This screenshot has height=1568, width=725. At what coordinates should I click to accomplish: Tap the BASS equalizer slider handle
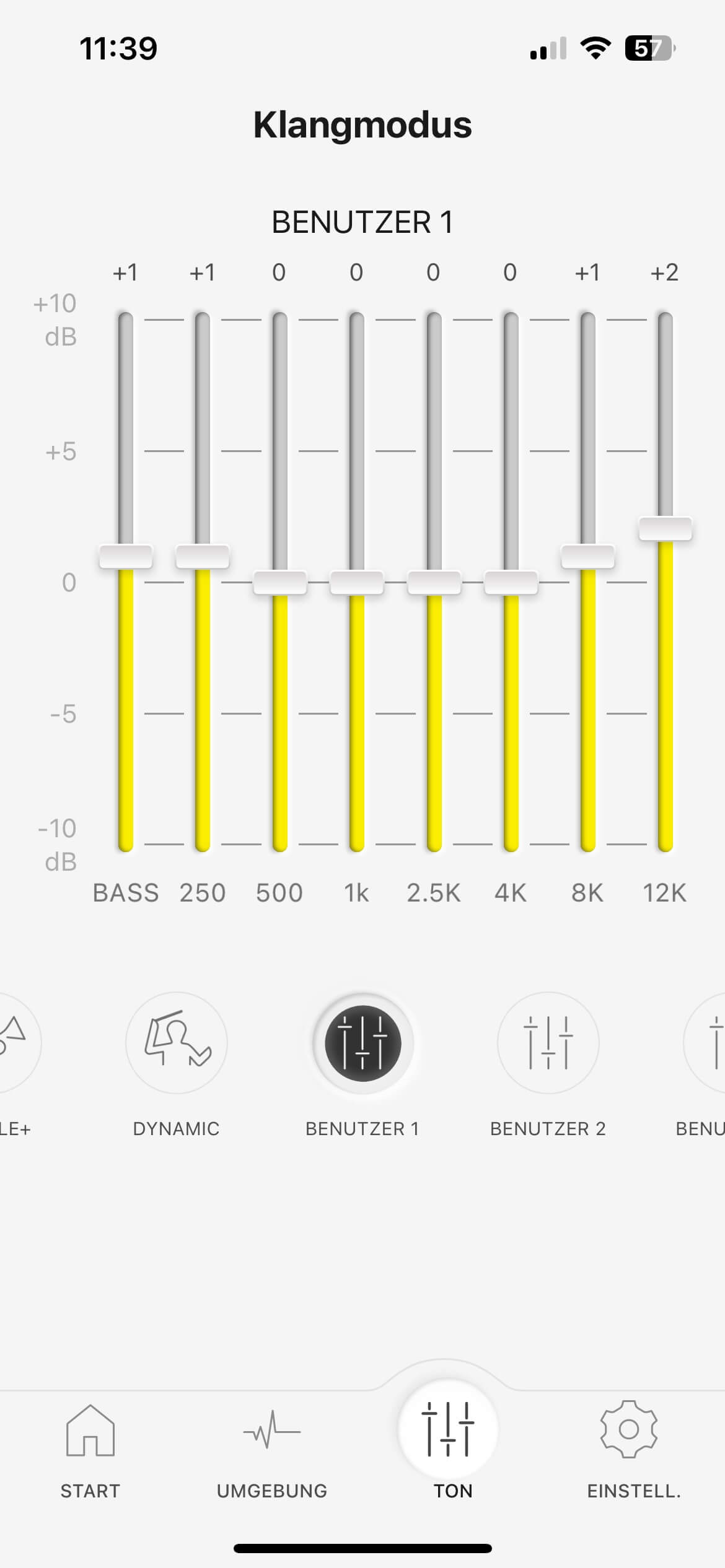[126, 557]
